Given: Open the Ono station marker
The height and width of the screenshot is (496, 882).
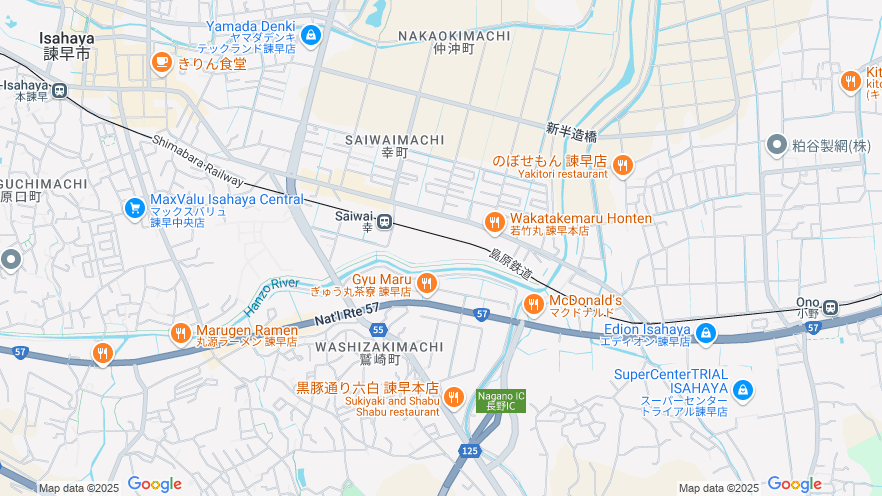Looking at the screenshot, I should coord(831,306).
